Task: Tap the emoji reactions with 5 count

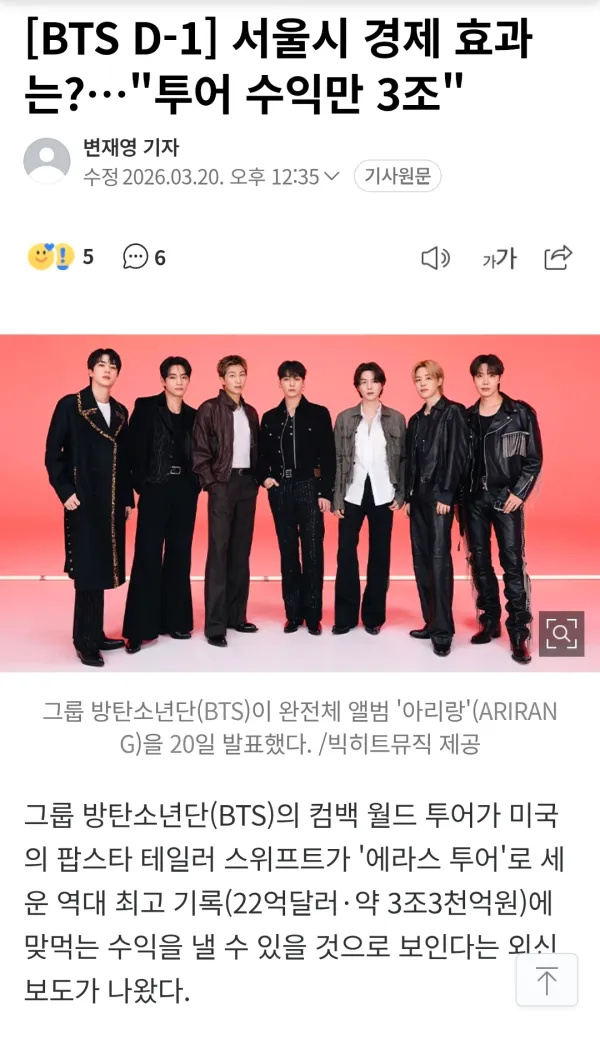Action: pos(60,256)
